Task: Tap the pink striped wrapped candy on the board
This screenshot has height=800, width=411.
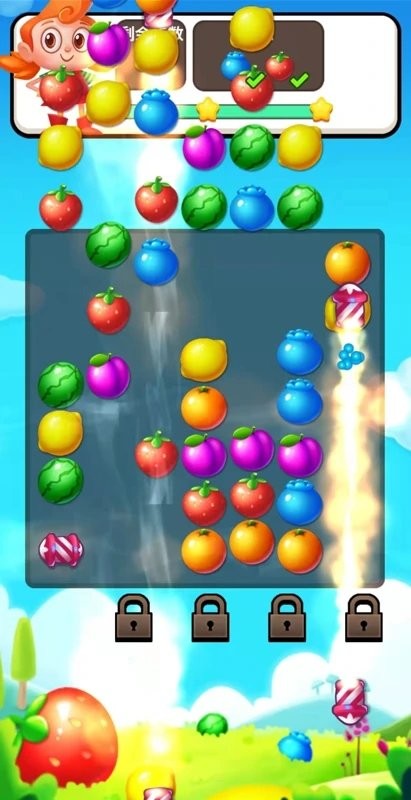Action: coord(61,550)
